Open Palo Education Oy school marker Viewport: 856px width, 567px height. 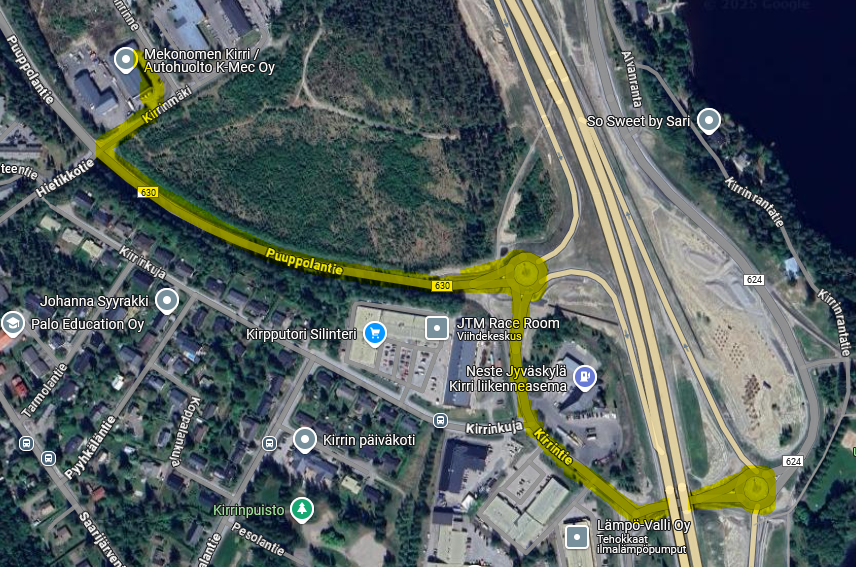13,323
